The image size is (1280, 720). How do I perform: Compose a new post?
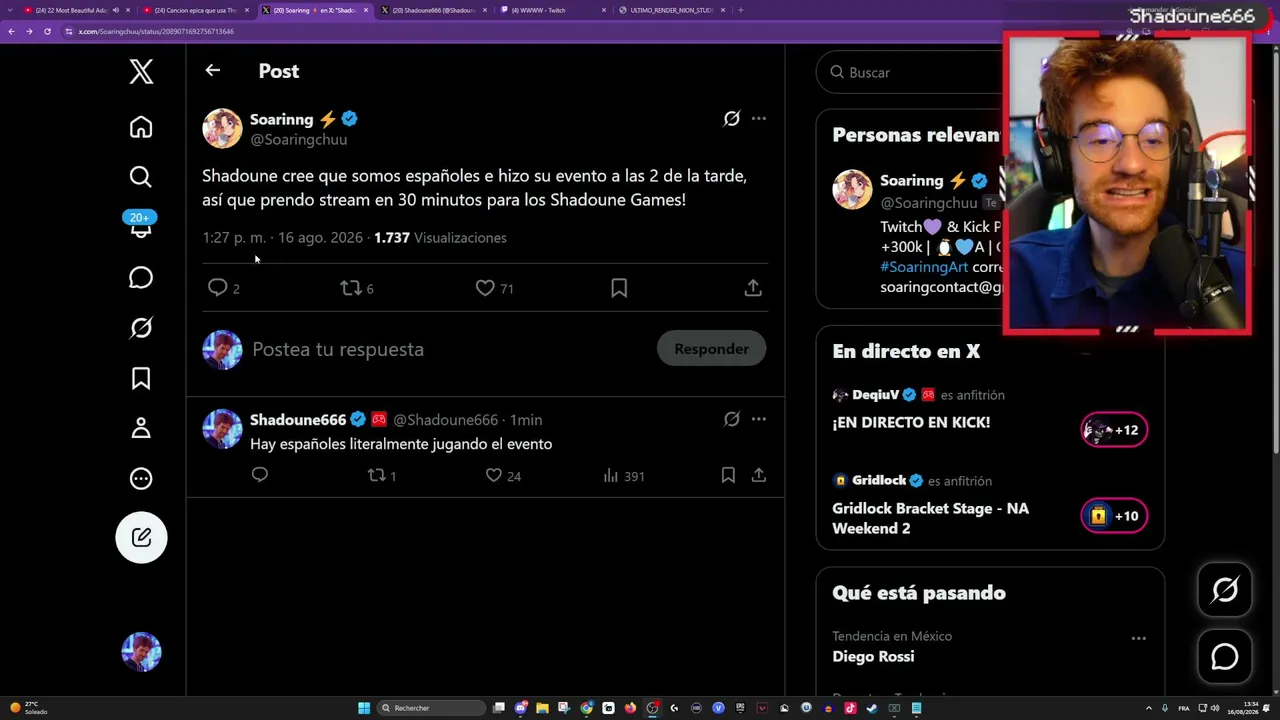(141, 537)
